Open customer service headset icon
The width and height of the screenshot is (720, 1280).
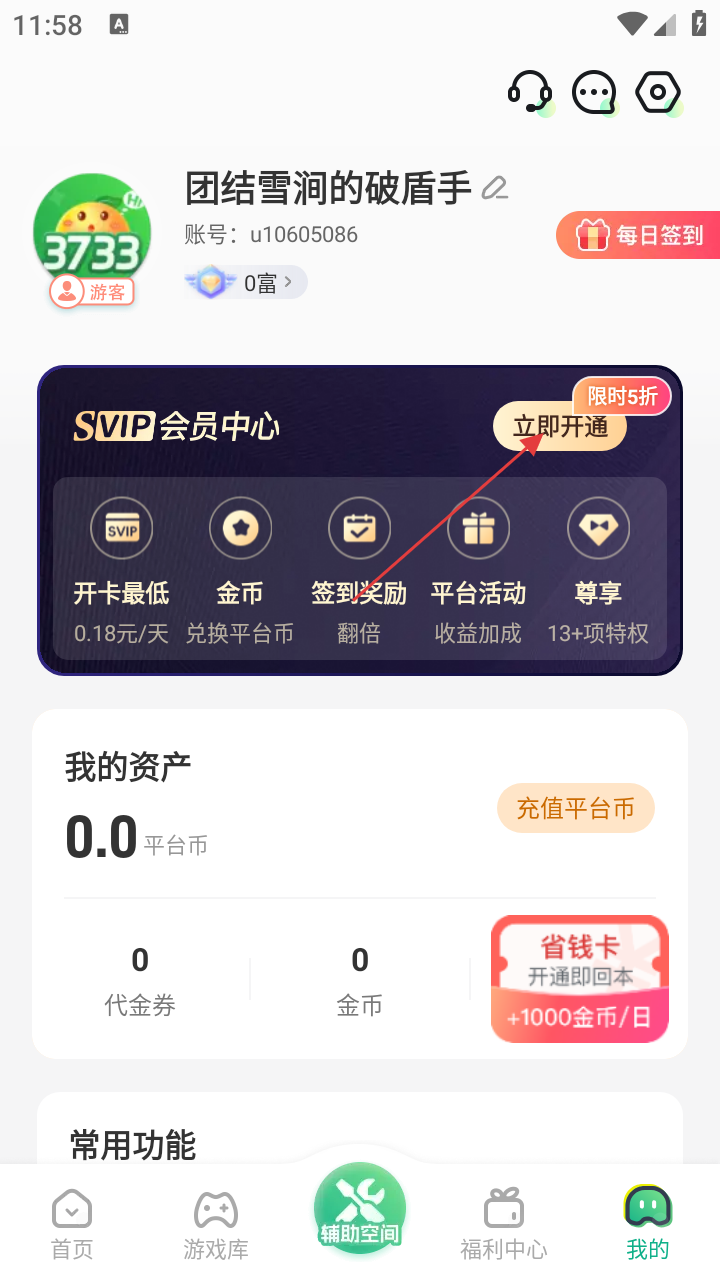tap(529, 93)
